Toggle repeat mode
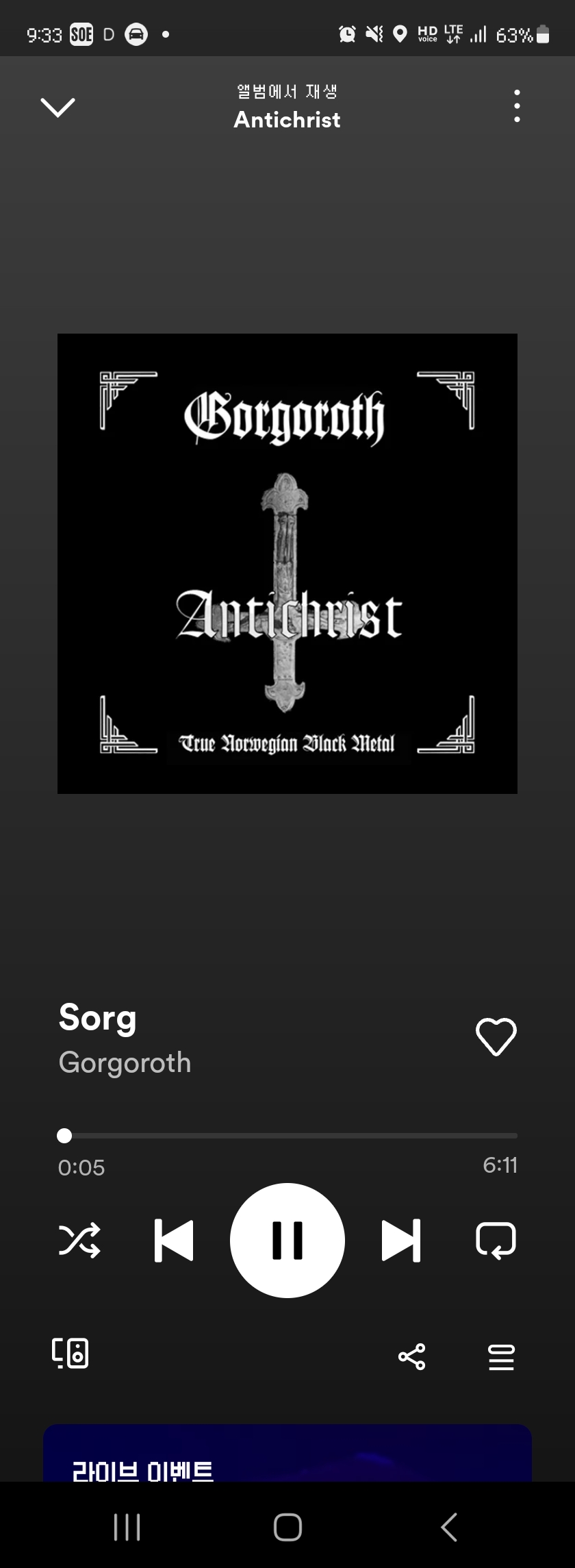The height and width of the screenshot is (1568, 575). tap(496, 1240)
